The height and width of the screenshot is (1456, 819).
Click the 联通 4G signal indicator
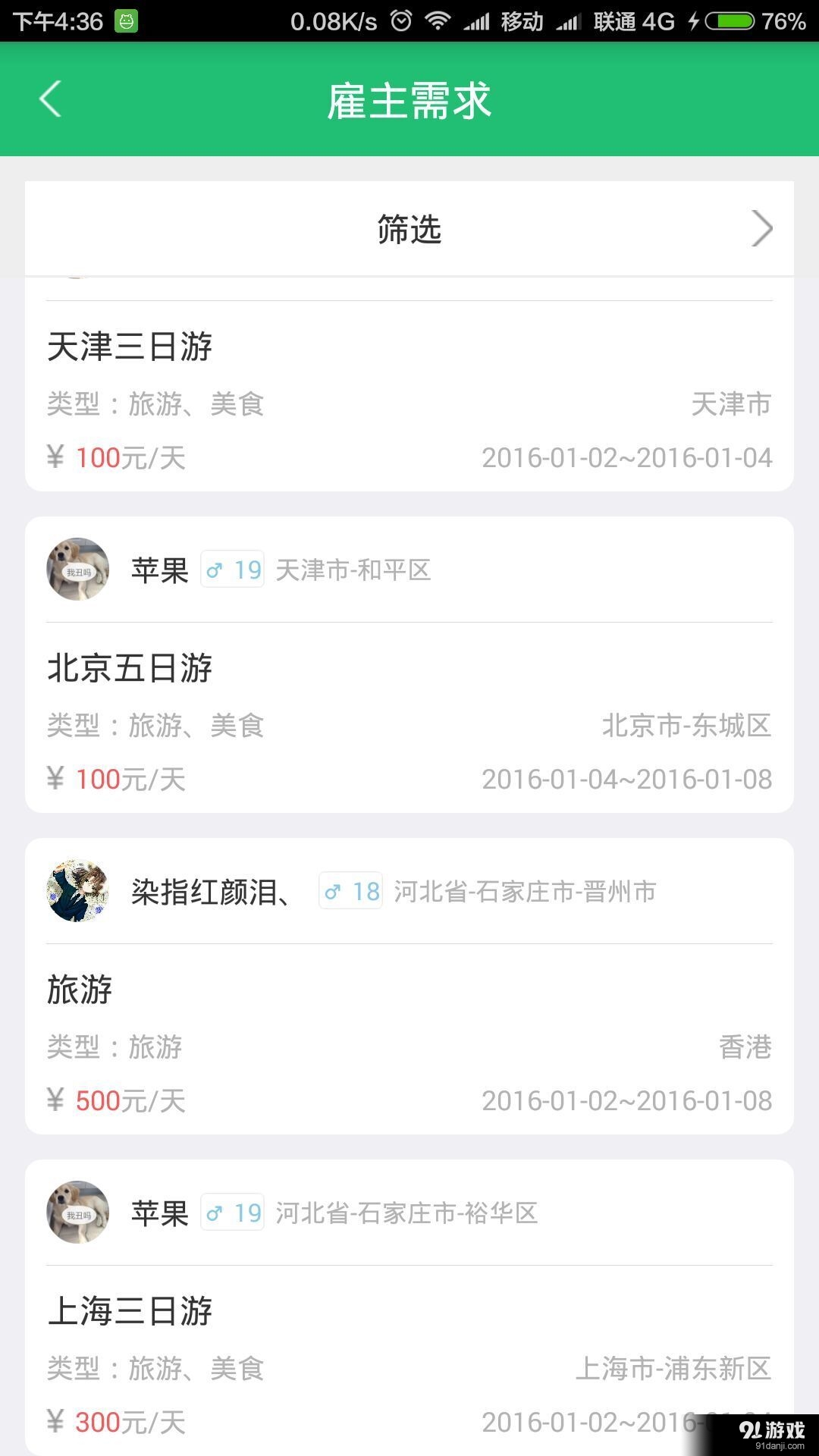pos(634,20)
